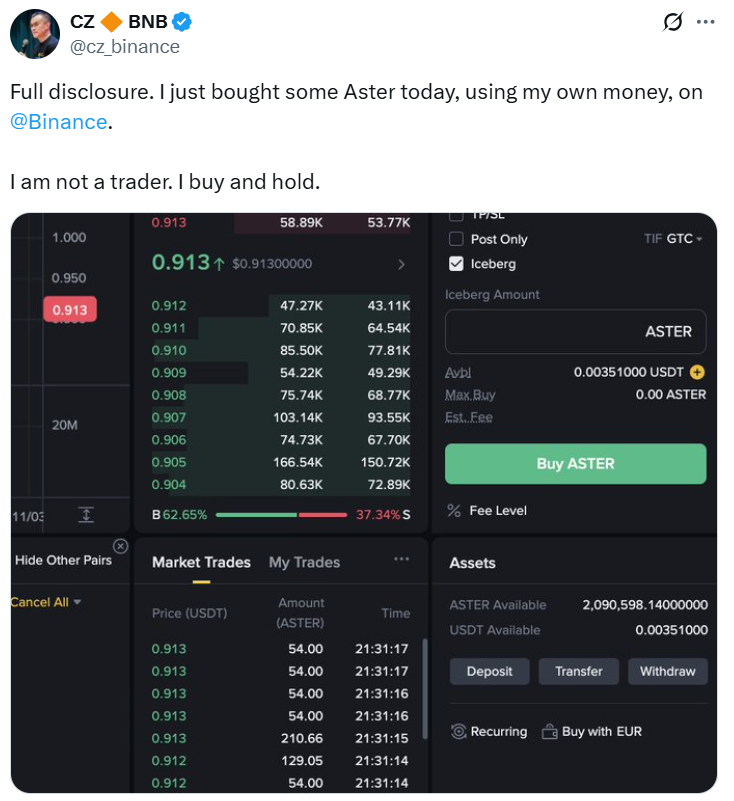Click the Iceberg Amount input field
734x801 pixels.
[575, 331]
